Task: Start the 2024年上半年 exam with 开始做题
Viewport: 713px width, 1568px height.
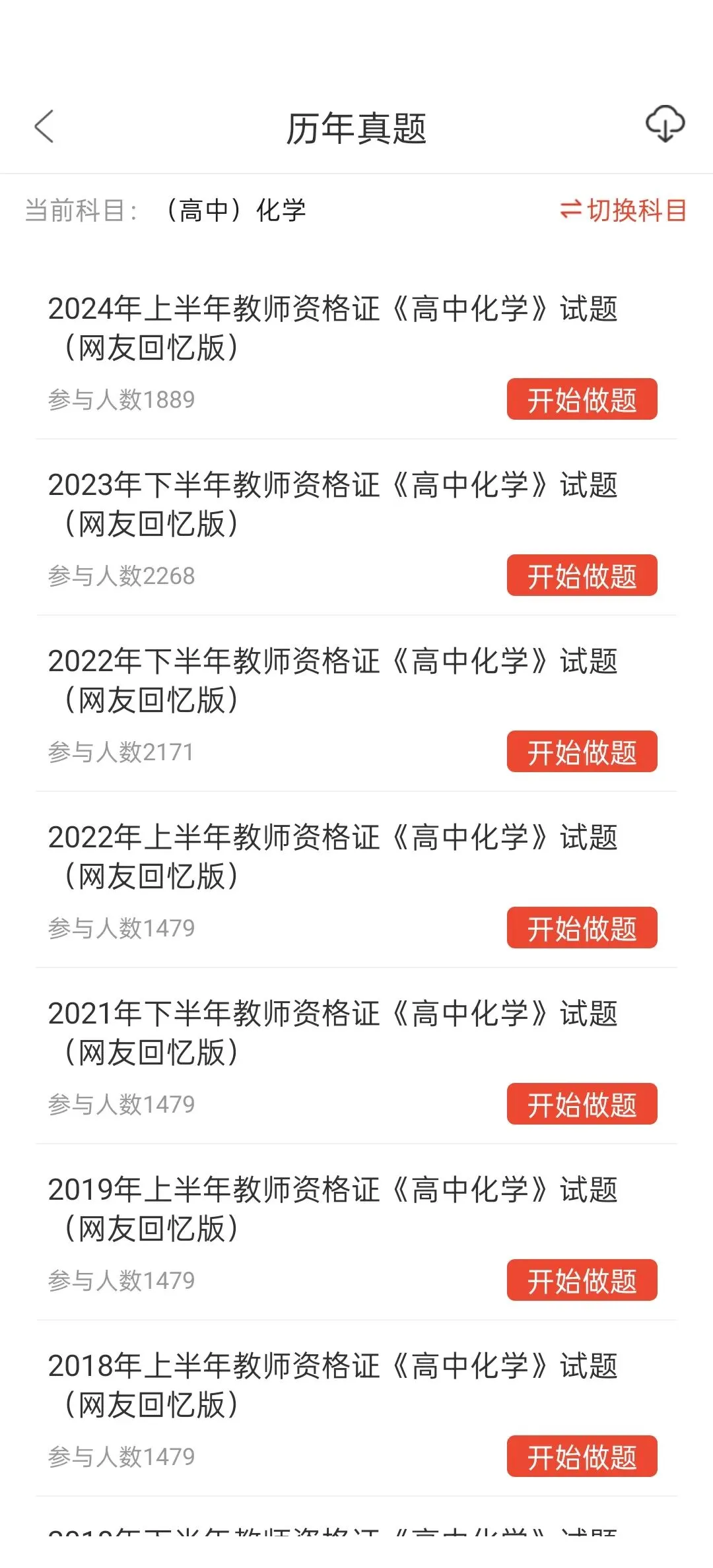Action: click(582, 399)
